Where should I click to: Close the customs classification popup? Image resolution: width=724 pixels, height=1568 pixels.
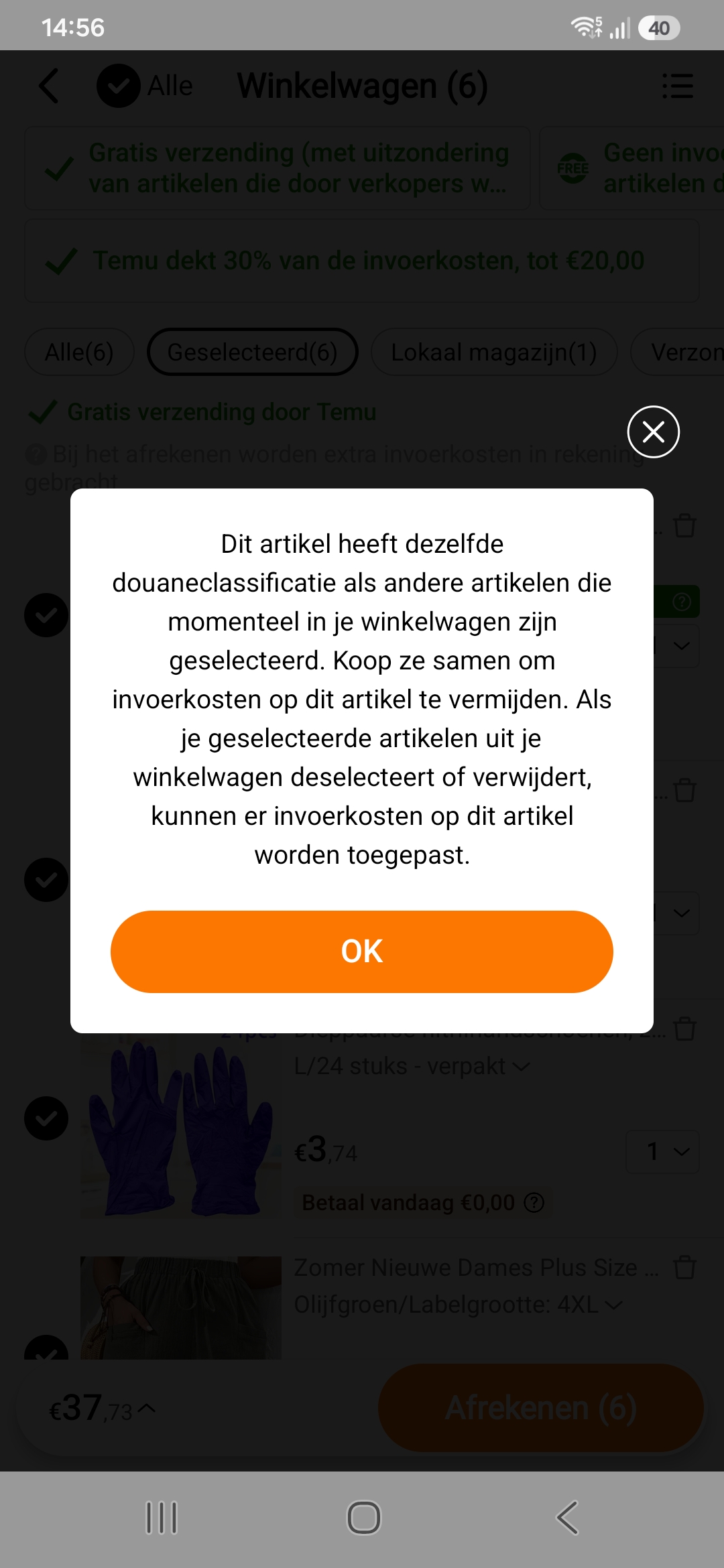pos(654,432)
